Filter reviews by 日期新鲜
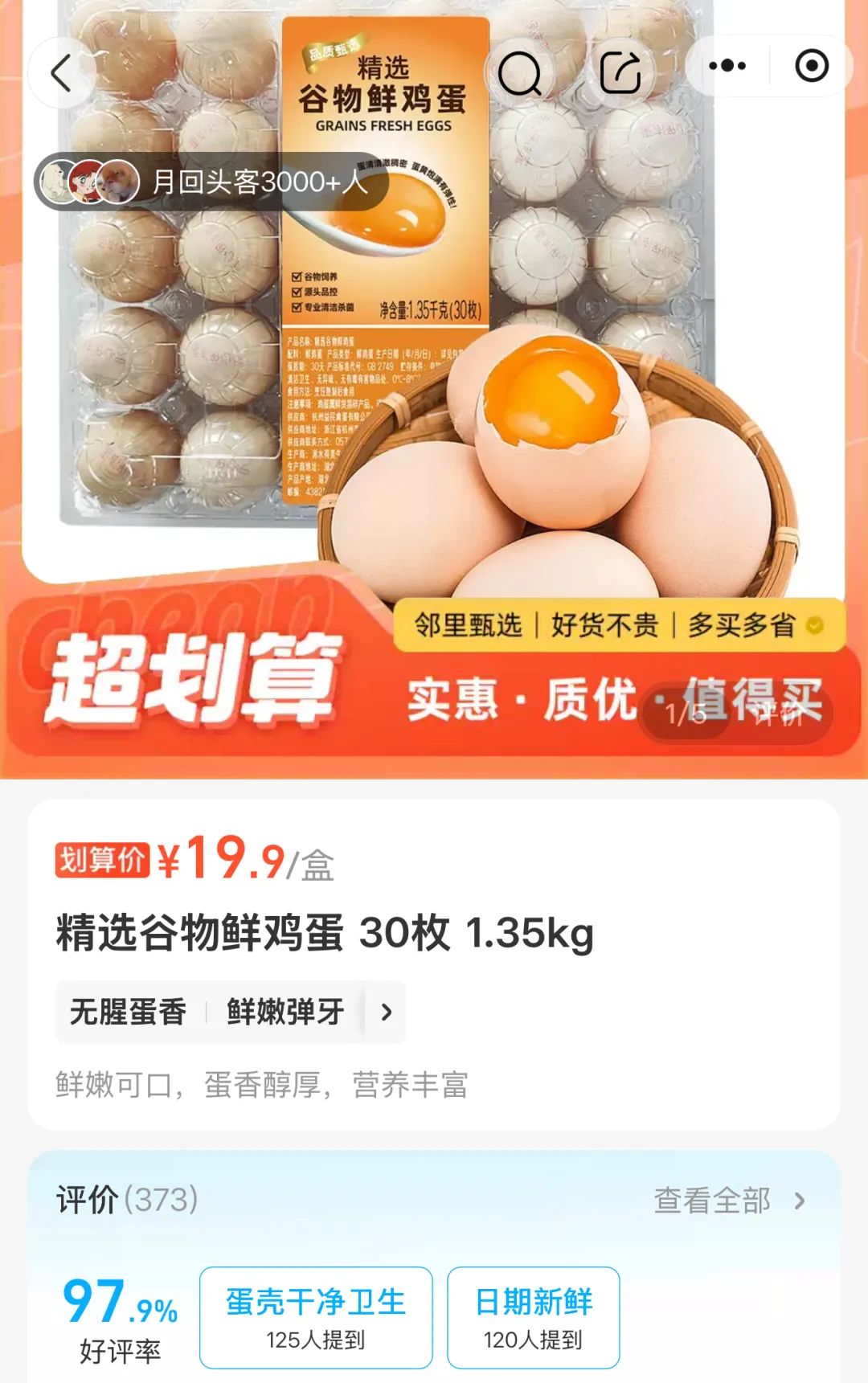The image size is (868, 1383). (533, 1317)
